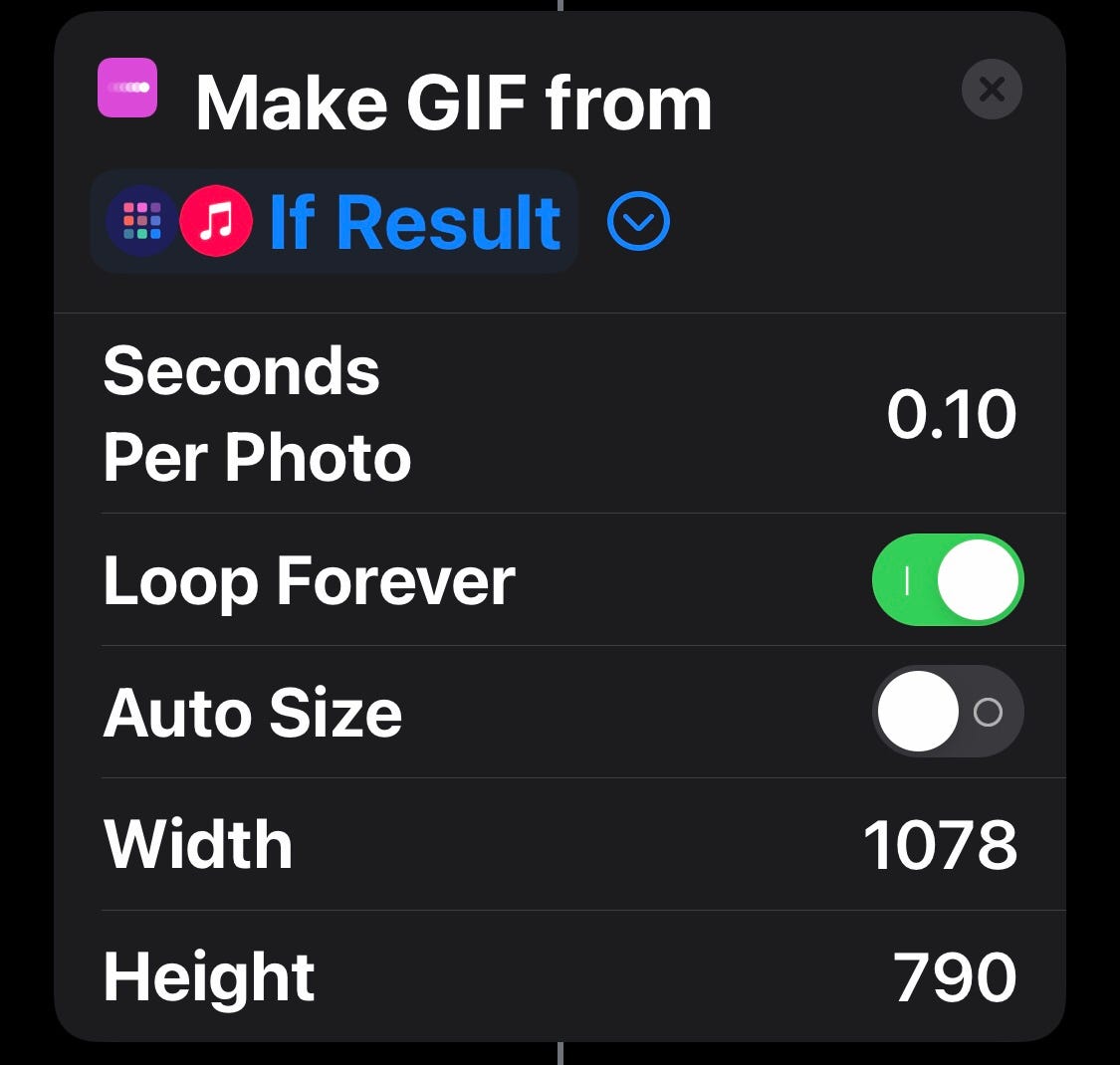
Task: Remove the Make GIF action
Action: tap(992, 91)
